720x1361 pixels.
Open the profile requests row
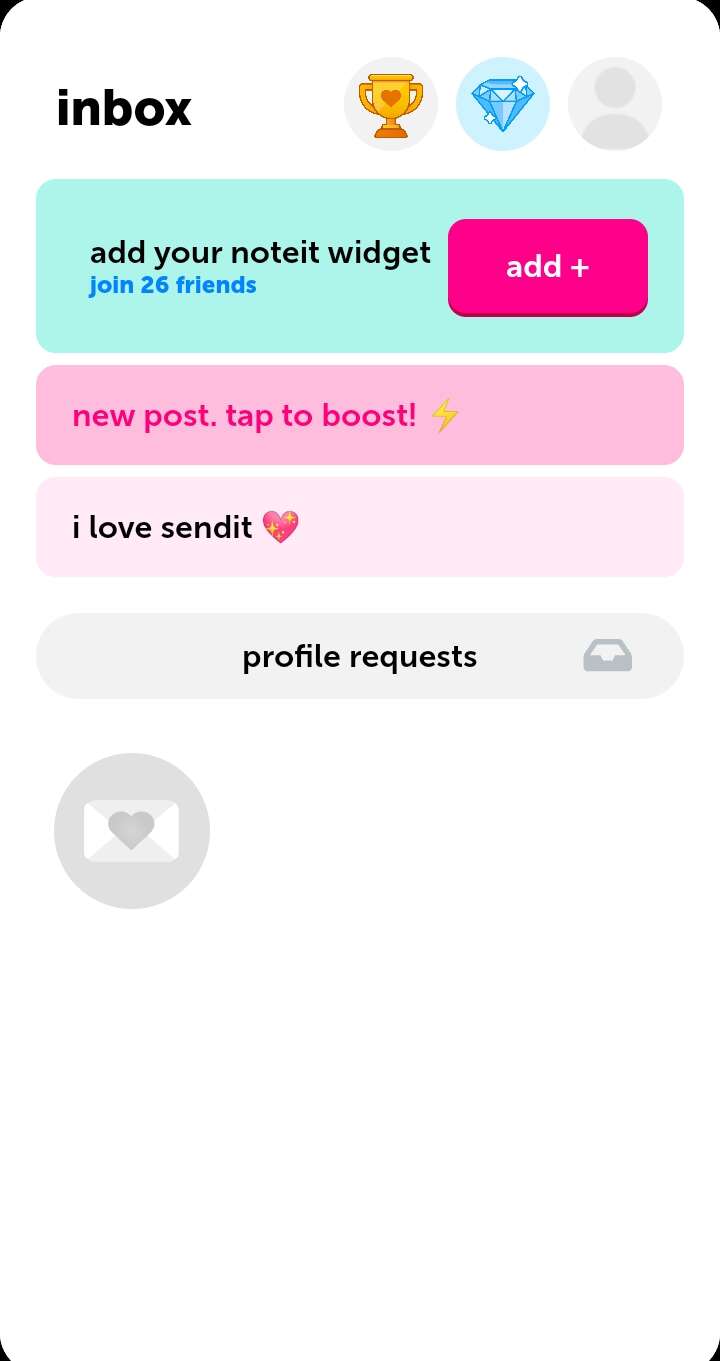coord(360,655)
